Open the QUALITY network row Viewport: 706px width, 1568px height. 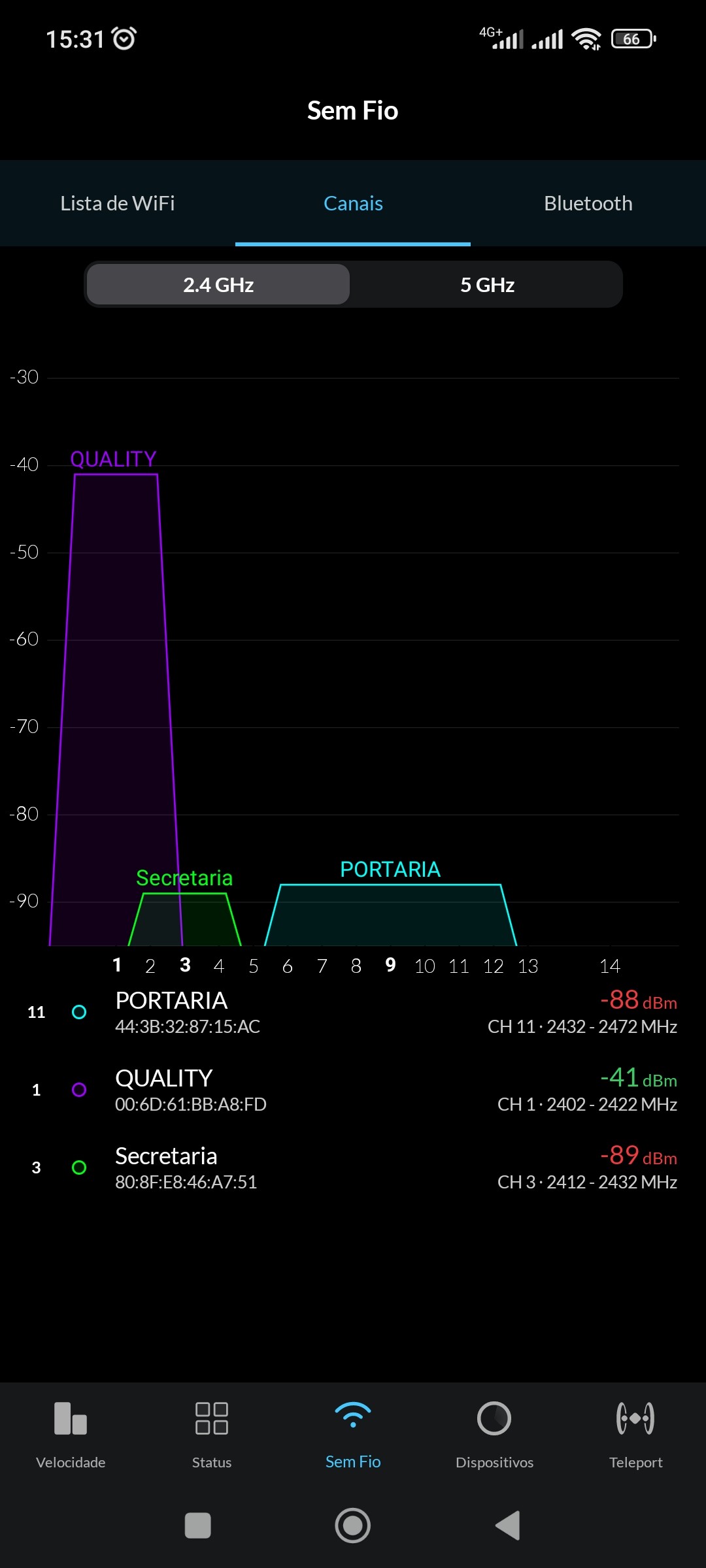(353, 1090)
